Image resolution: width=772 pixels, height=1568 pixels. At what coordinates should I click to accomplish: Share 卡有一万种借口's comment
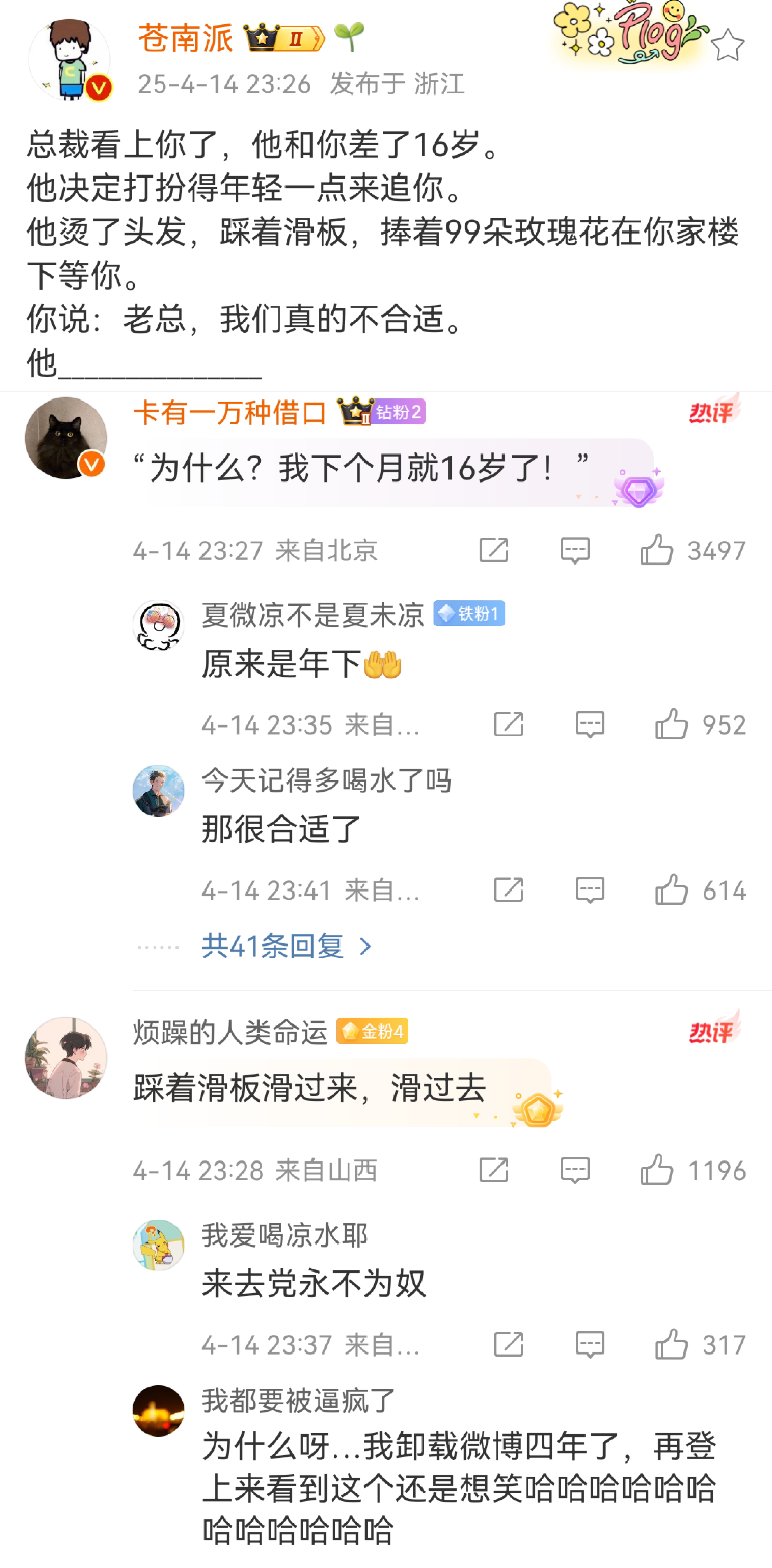click(x=493, y=550)
